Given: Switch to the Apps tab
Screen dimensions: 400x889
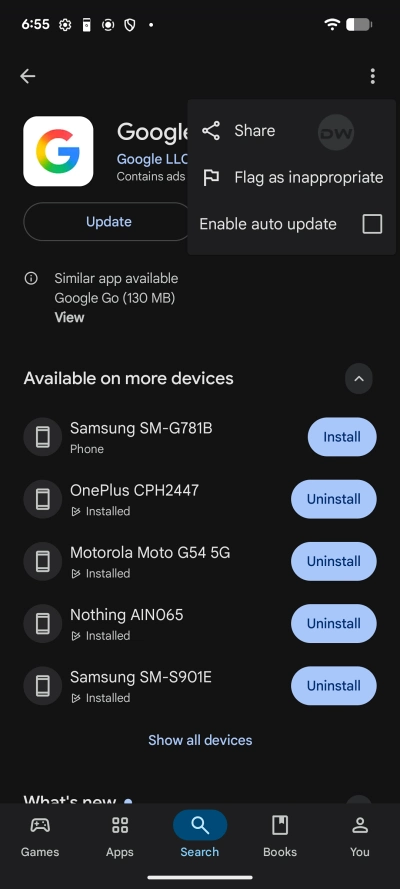Looking at the screenshot, I should point(120,836).
